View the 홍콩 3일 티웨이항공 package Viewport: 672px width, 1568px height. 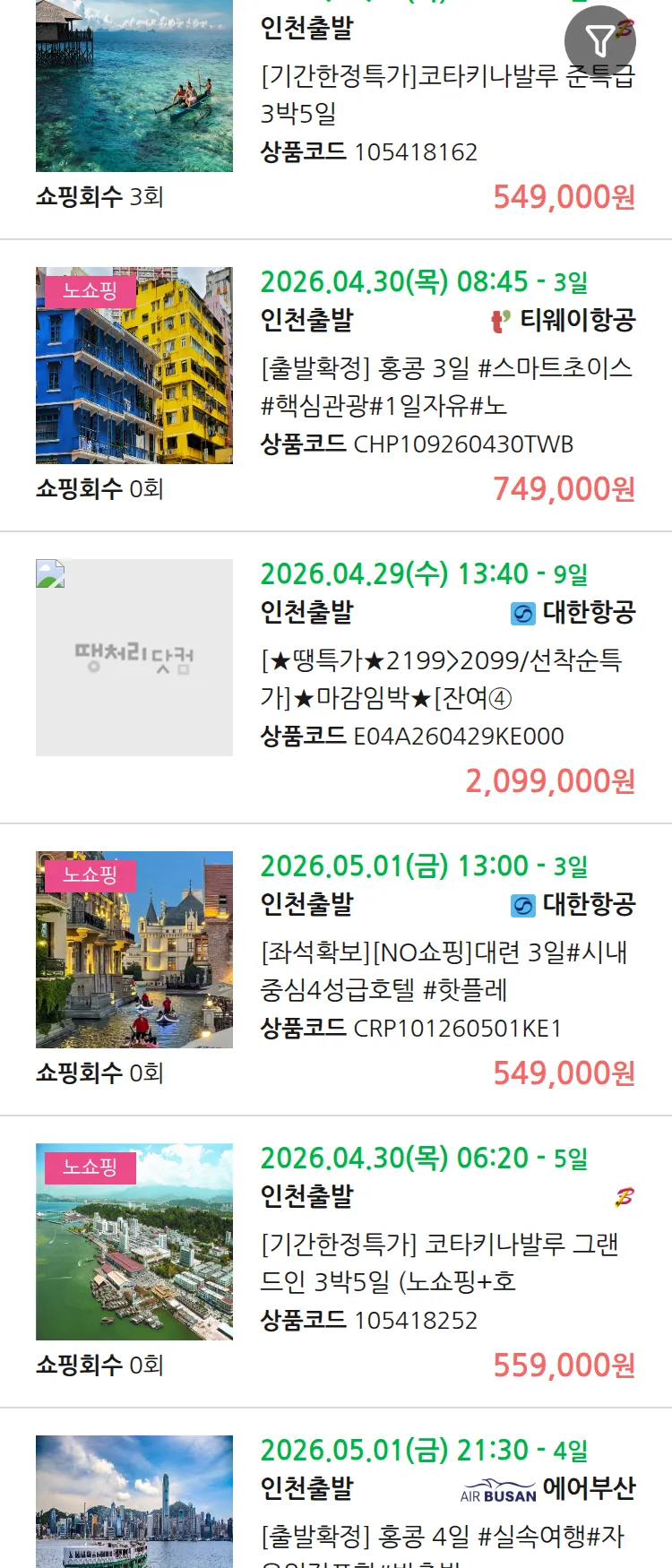(445, 386)
